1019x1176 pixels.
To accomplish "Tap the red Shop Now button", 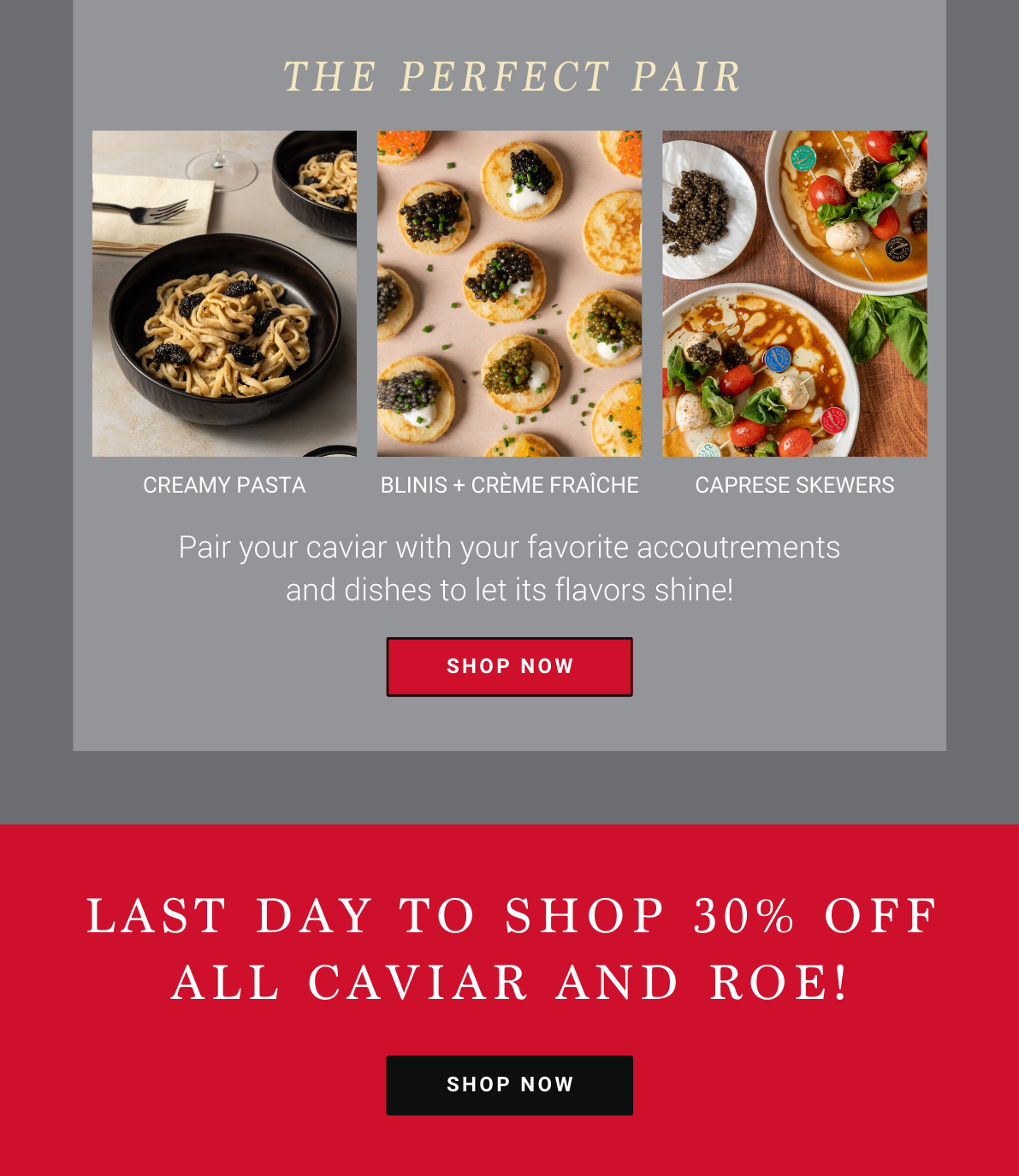I will [x=509, y=666].
